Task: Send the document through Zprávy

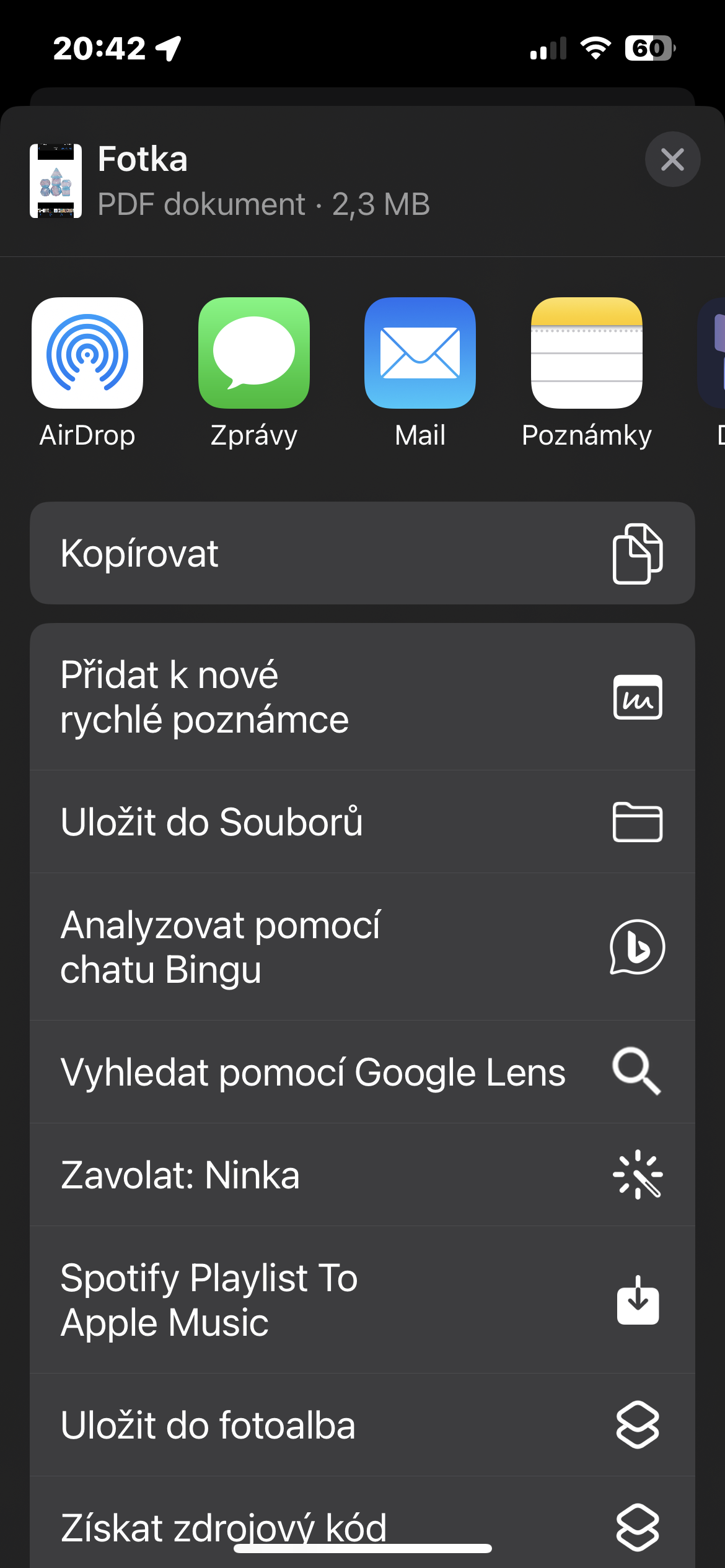Action: pyautogui.click(x=254, y=353)
